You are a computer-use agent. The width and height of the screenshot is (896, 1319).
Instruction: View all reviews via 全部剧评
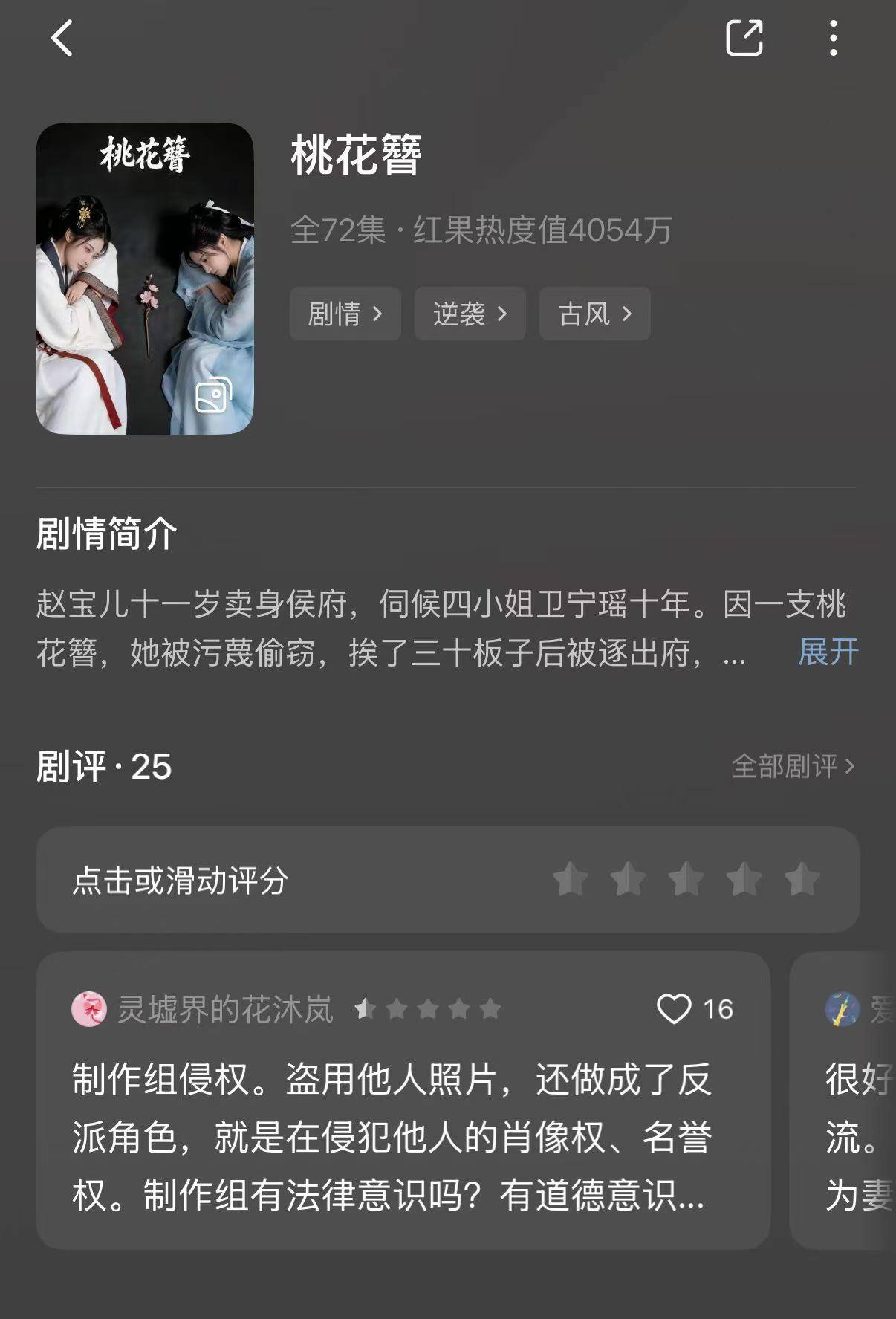tap(792, 766)
